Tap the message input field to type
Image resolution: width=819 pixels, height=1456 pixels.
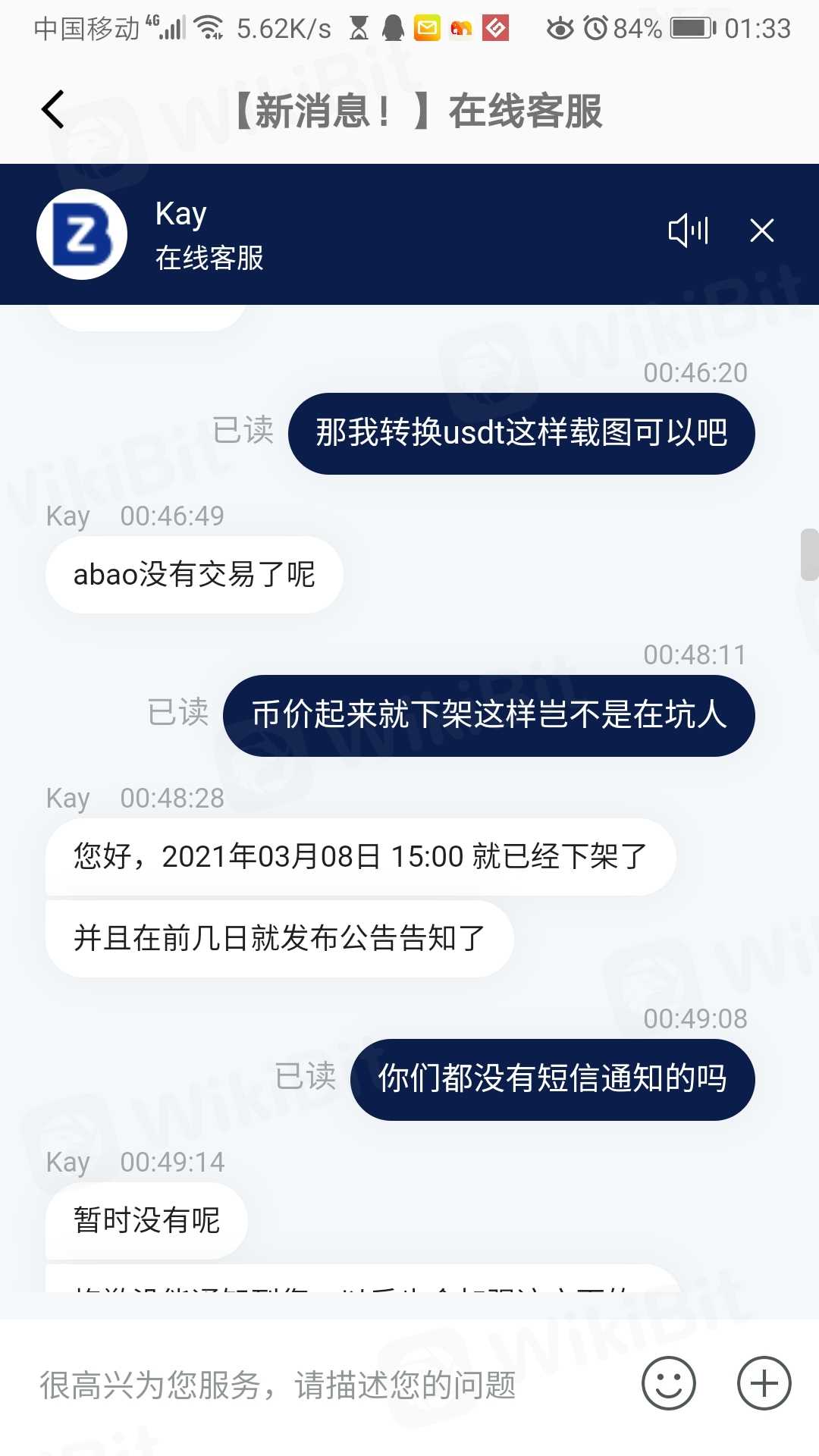coord(326,1385)
